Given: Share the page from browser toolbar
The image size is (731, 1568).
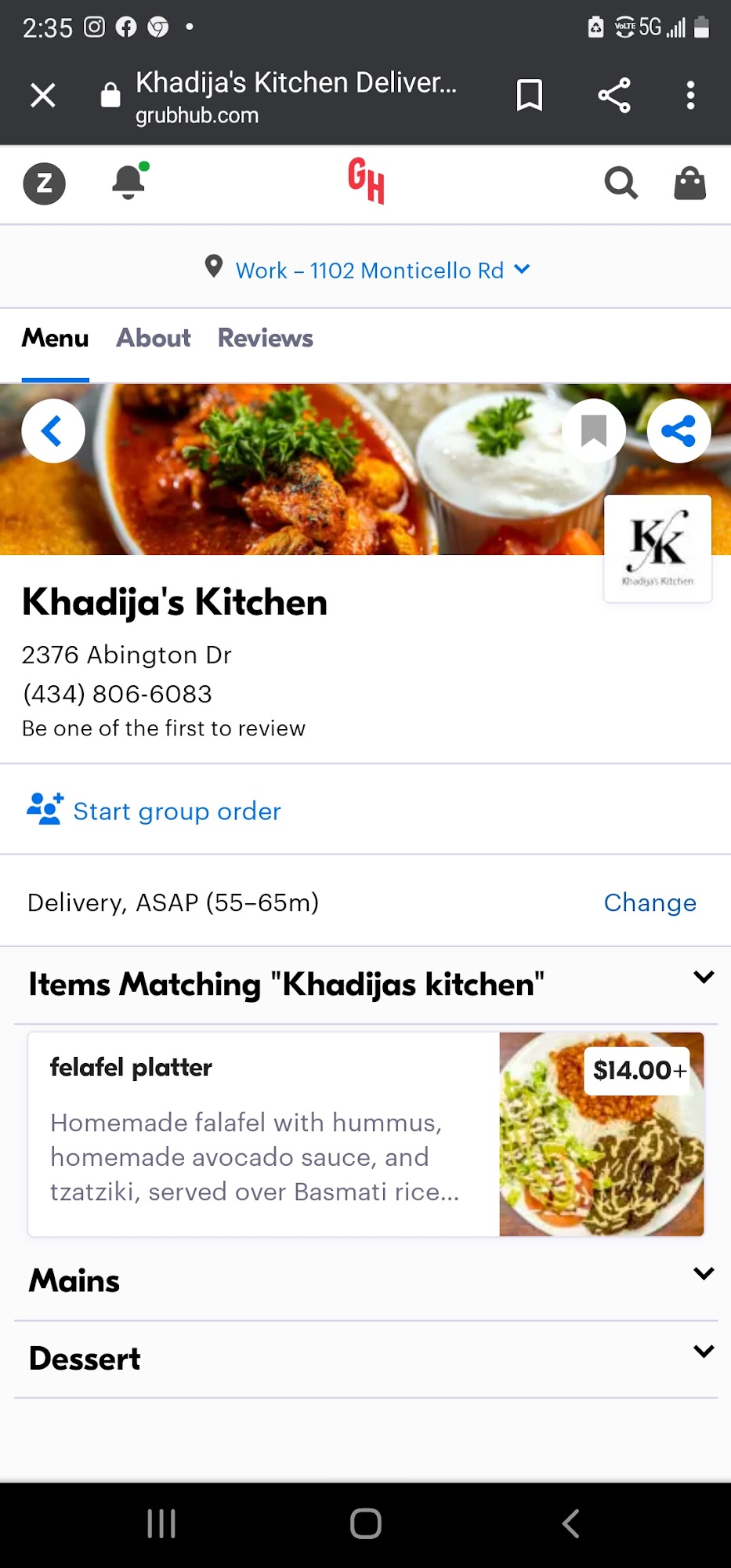Looking at the screenshot, I should pos(614,96).
